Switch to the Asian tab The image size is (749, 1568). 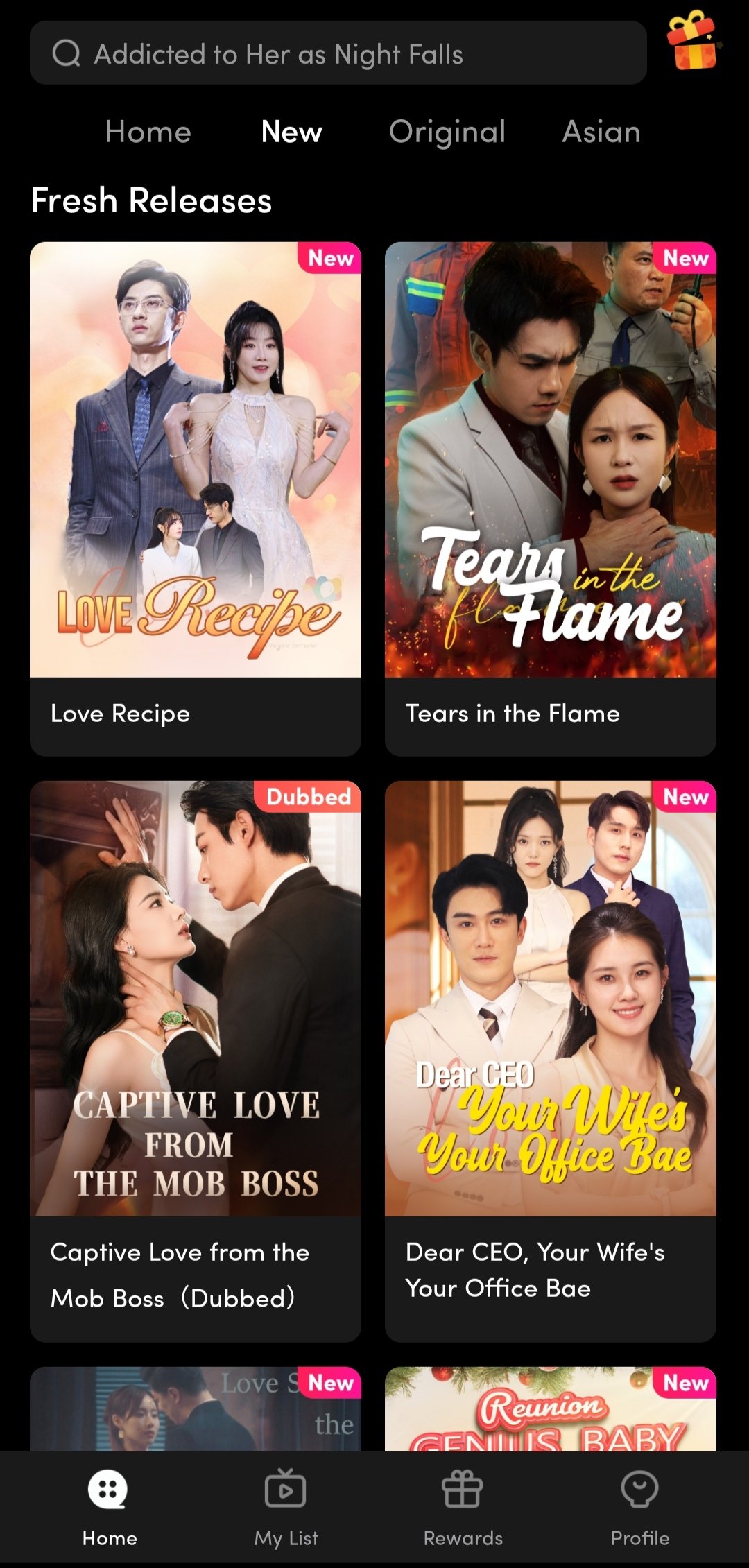[601, 132]
